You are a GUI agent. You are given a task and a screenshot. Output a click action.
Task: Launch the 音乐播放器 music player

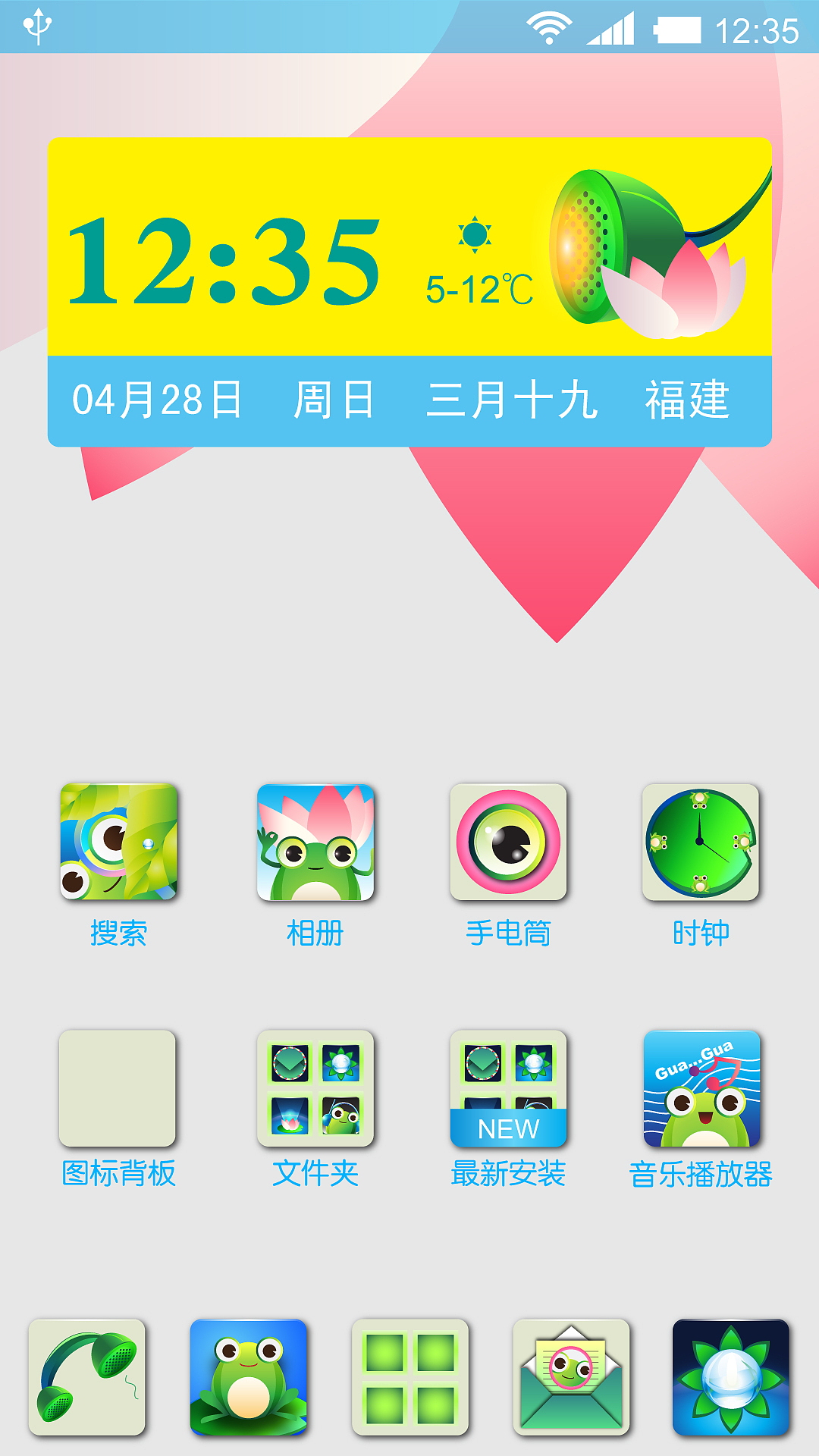click(701, 1088)
